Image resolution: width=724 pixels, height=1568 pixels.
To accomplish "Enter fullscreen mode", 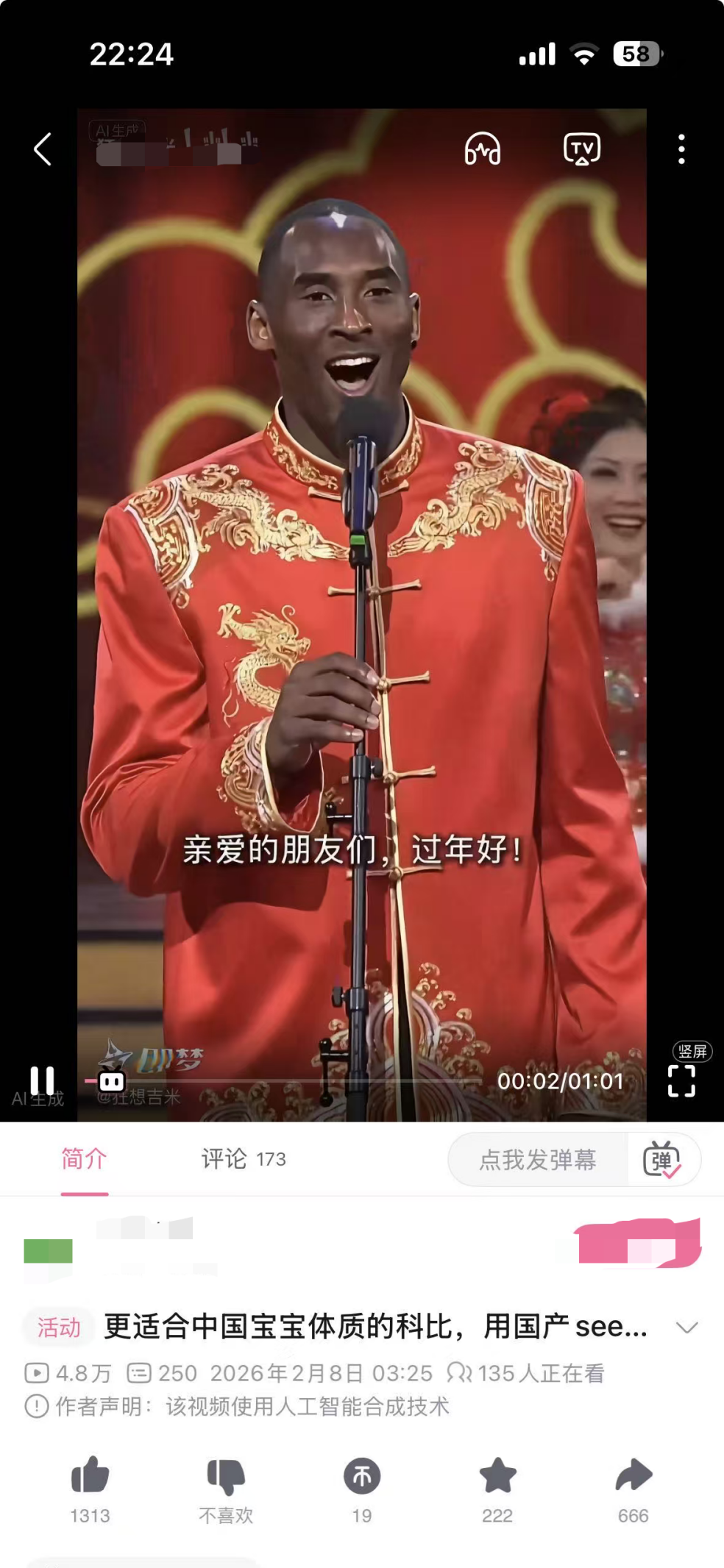I will pyautogui.click(x=681, y=1081).
